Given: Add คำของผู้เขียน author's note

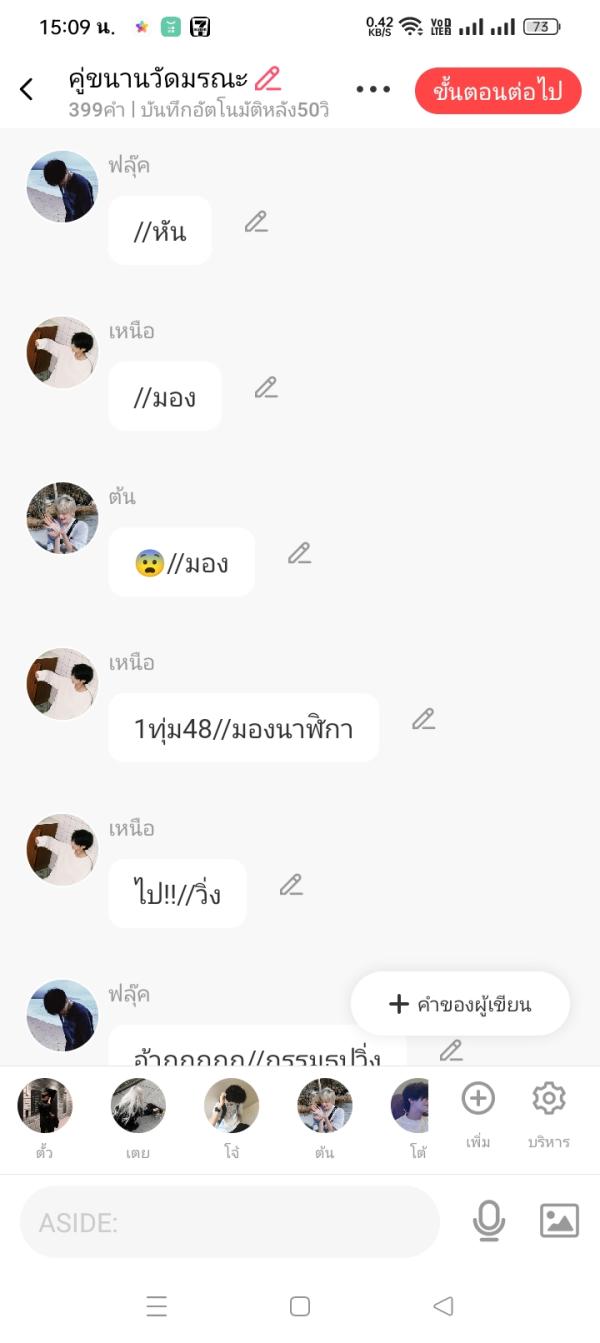Looking at the screenshot, I should coord(460,1004).
